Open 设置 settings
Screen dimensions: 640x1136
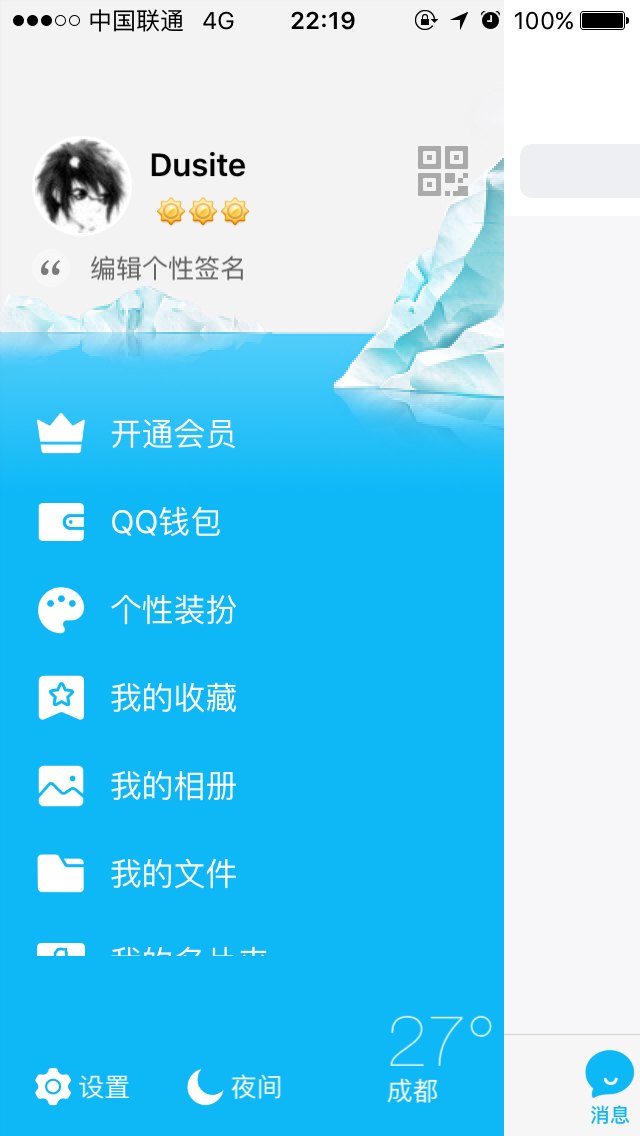[83, 1086]
